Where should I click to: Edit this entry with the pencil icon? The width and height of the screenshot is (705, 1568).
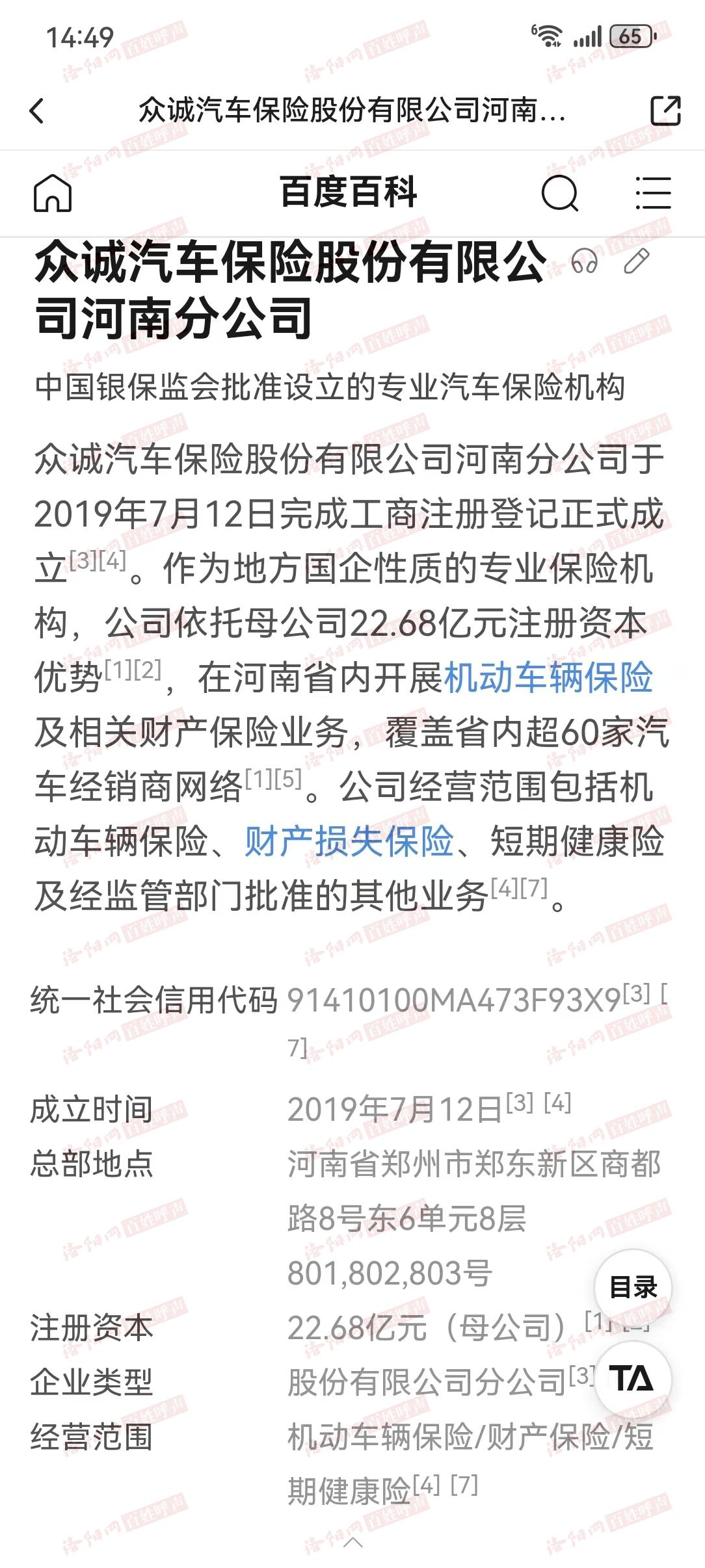click(x=636, y=261)
